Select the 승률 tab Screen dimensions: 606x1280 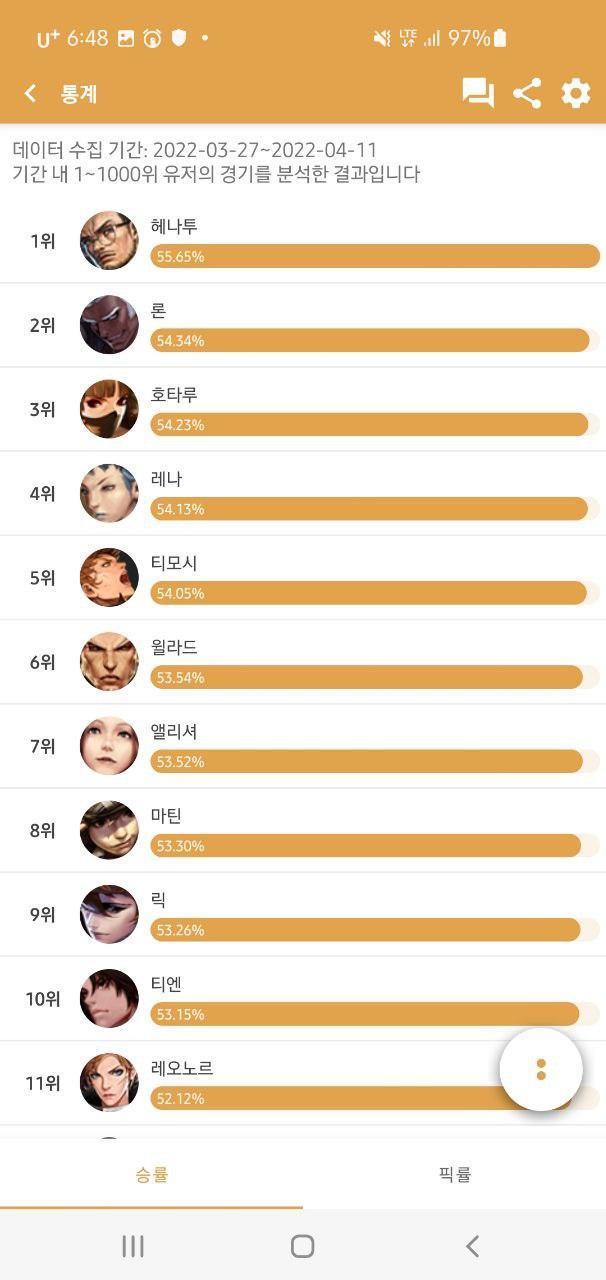[151, 1175]
